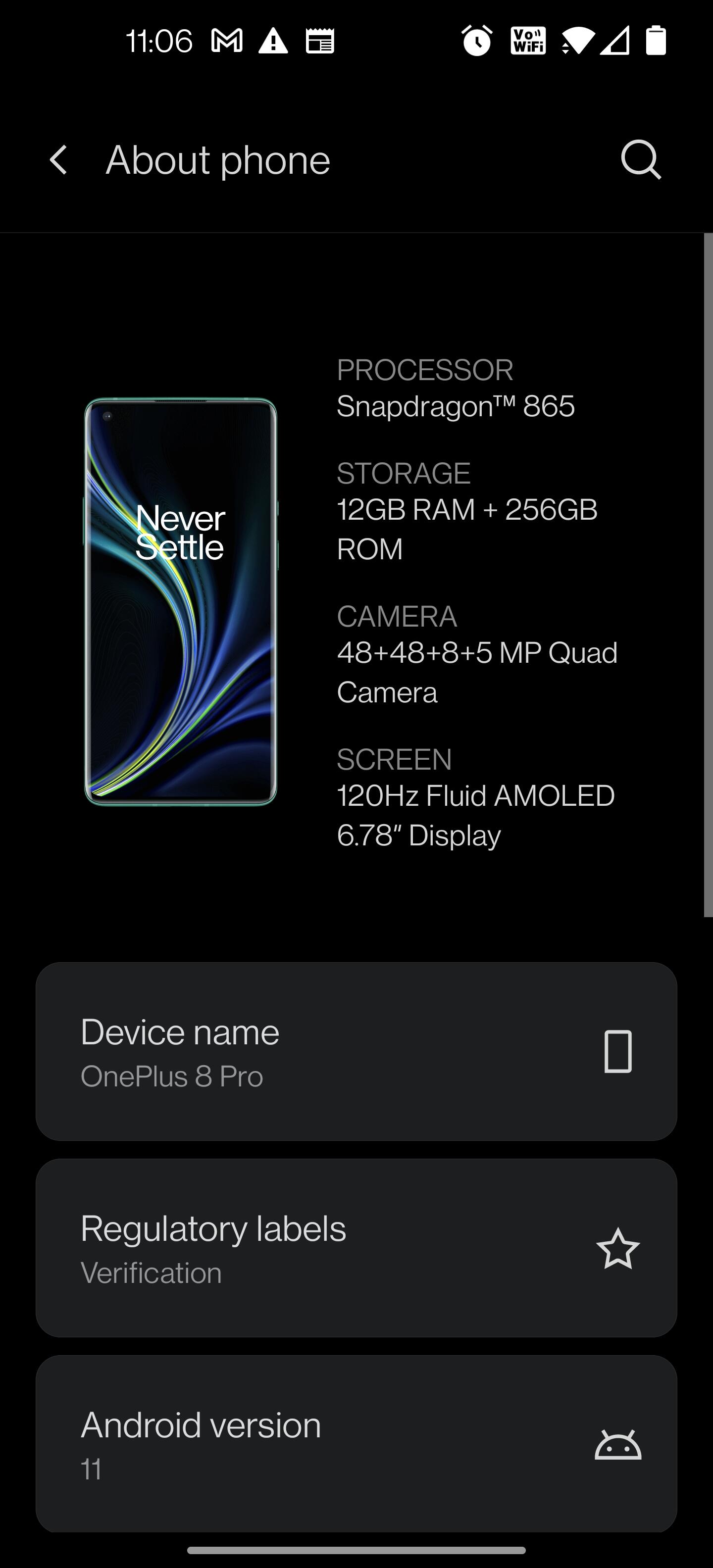View Regulatory labels verification
713x1568 pixels.
pyautogui.click(x=356, y=1248)
